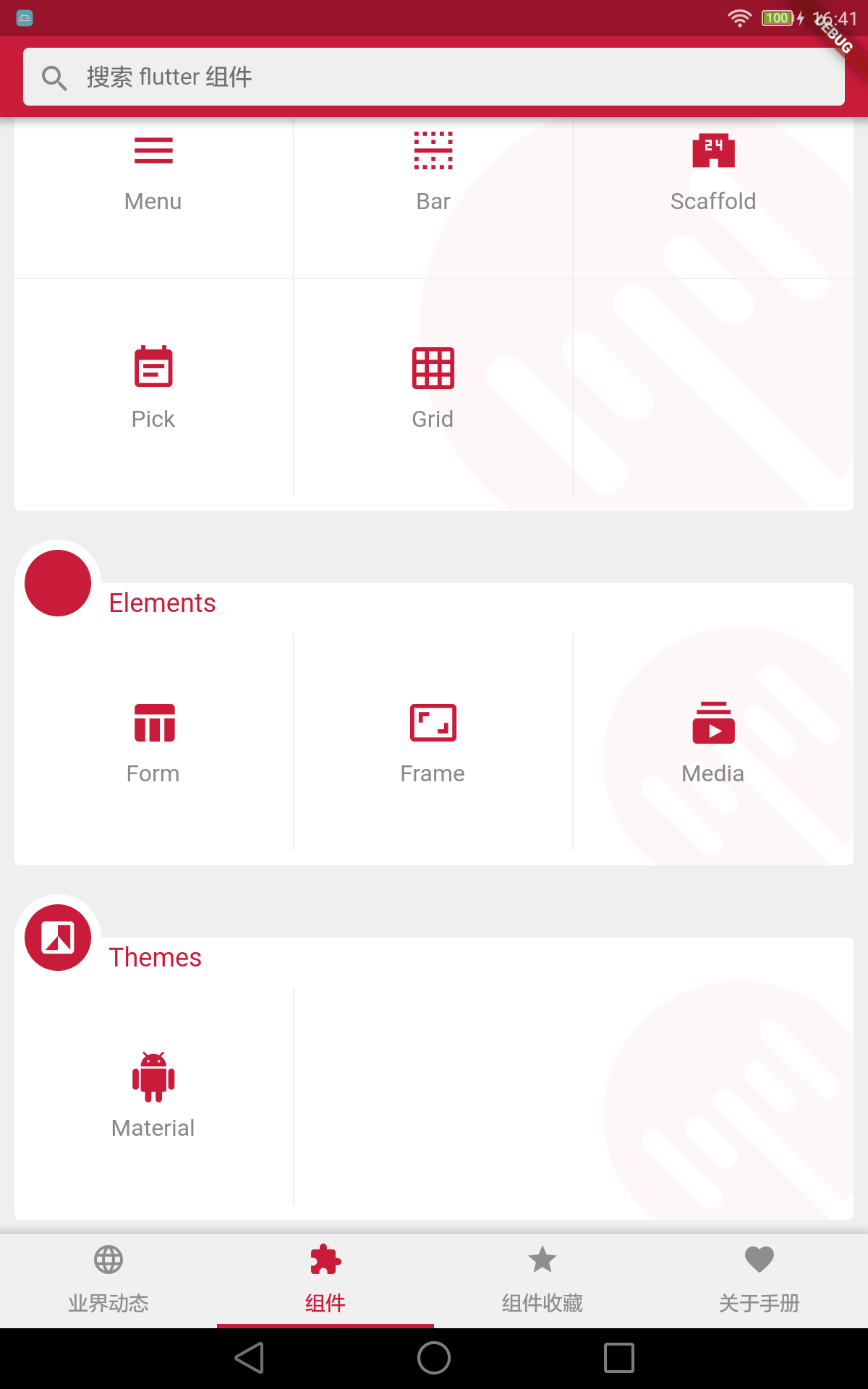Open the Bar components category
The height and width of the screenshot is (1389, 868).
433,174
